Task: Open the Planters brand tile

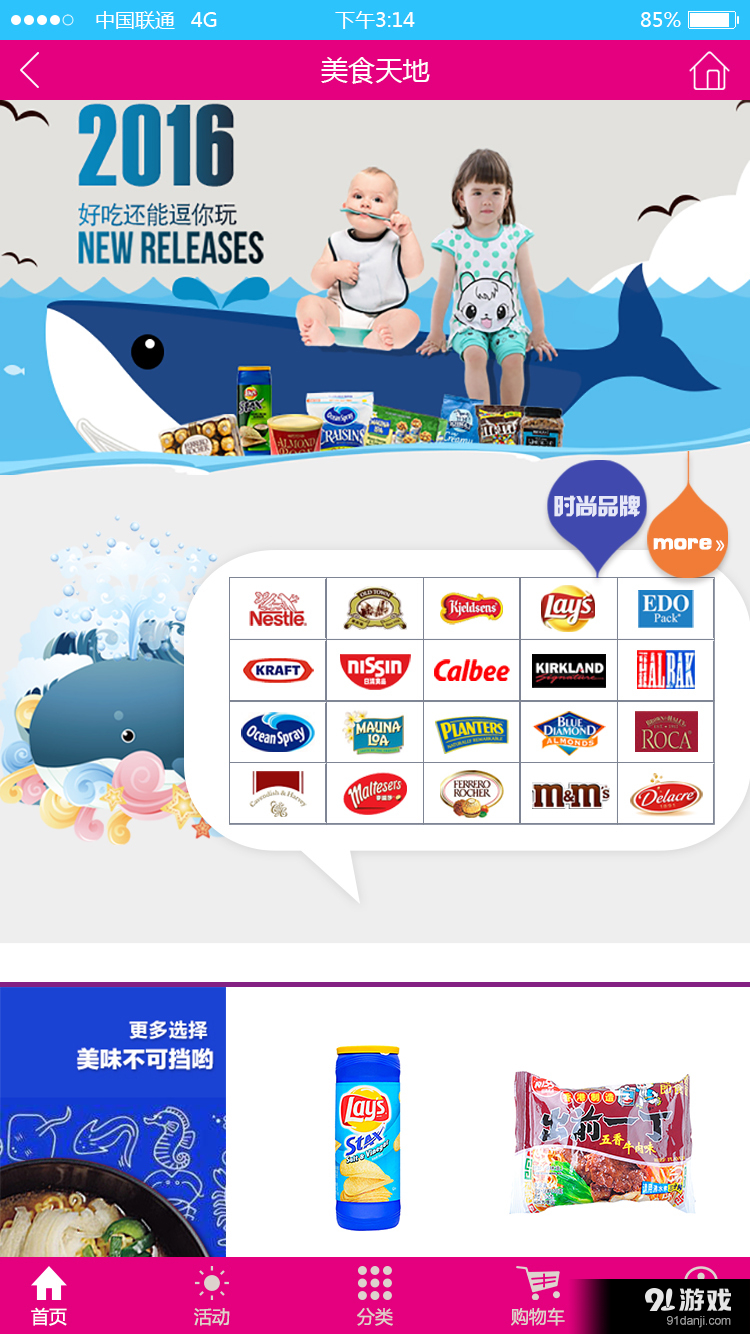Action: pos(471,733)
